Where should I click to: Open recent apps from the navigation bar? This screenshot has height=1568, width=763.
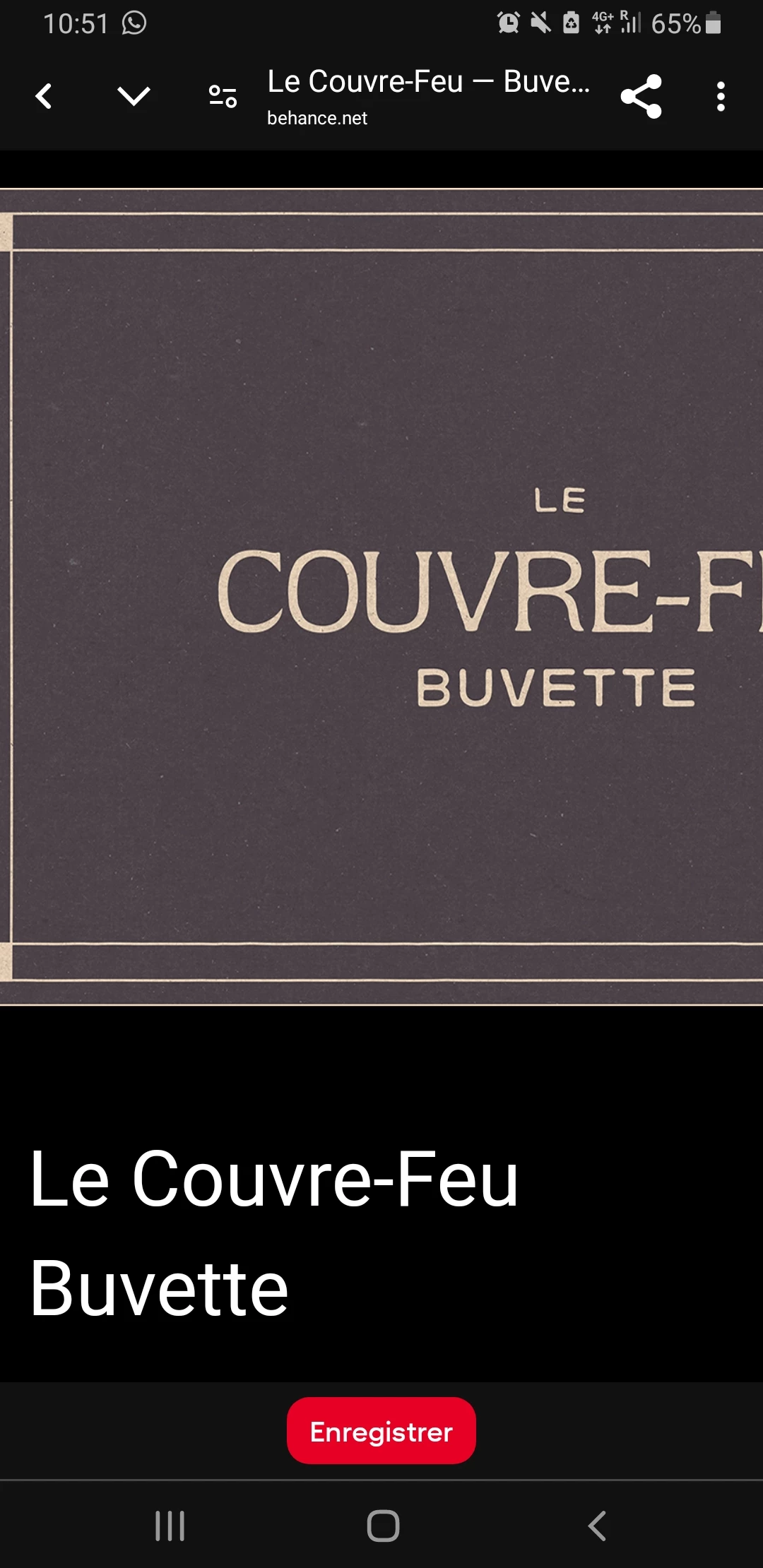170,1526
